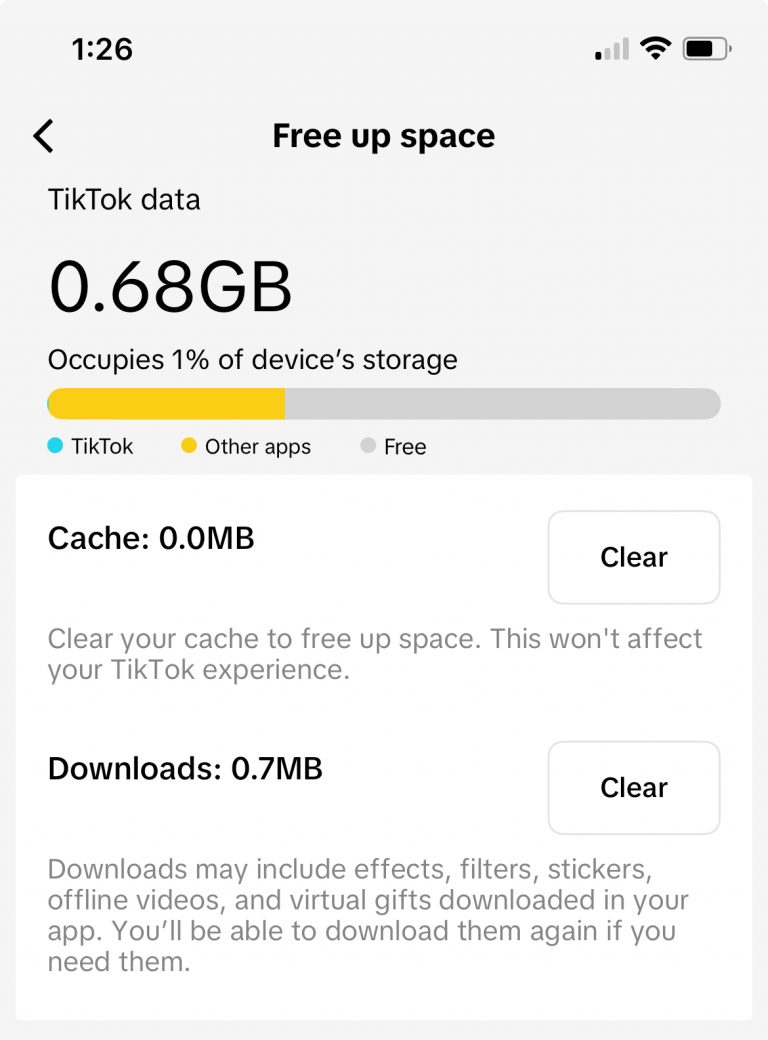
Task: Tap the Occupies 1% of device's storage text
Action: tap(252, 360)
